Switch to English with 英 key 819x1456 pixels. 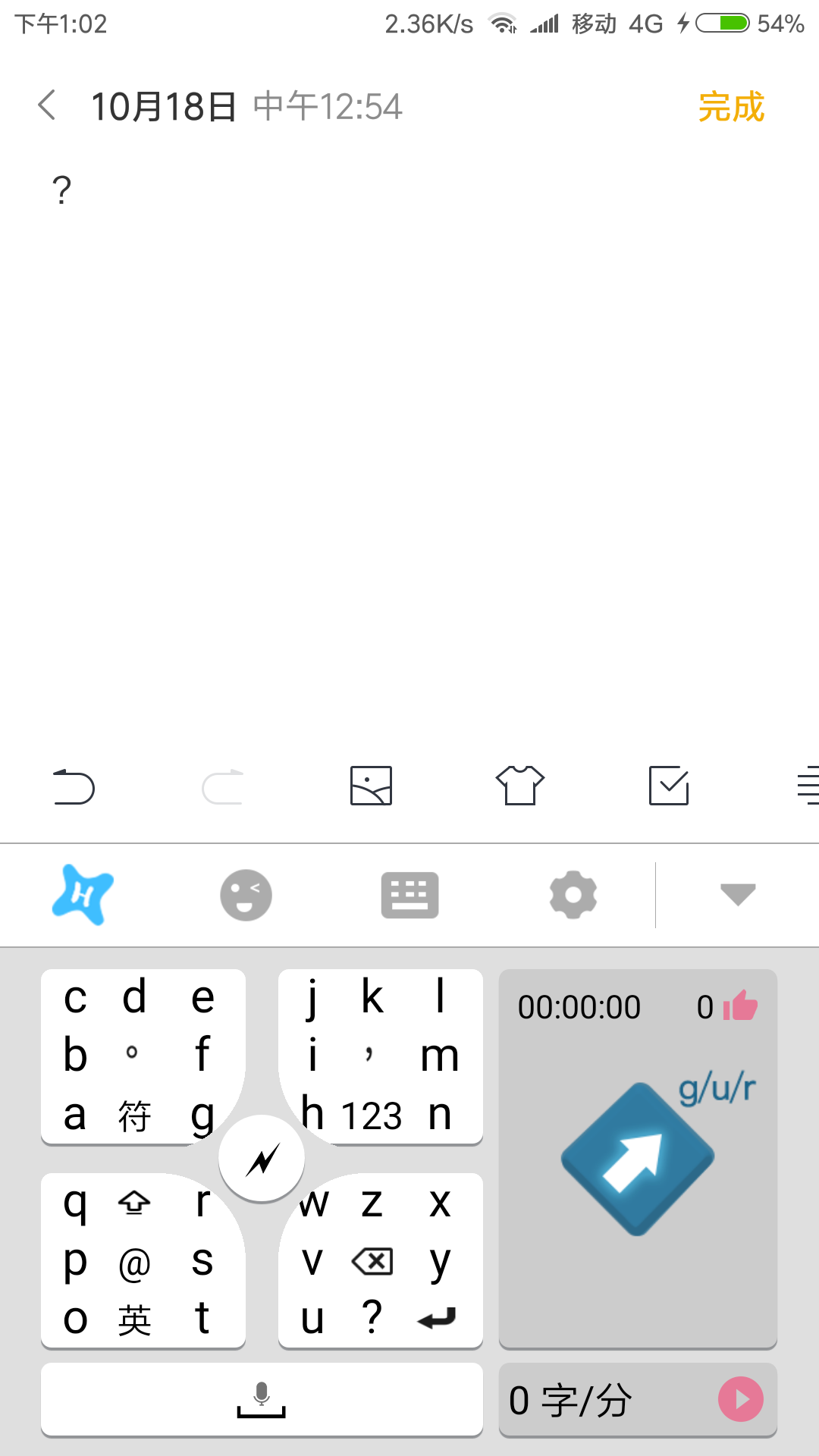(134, 1320)
